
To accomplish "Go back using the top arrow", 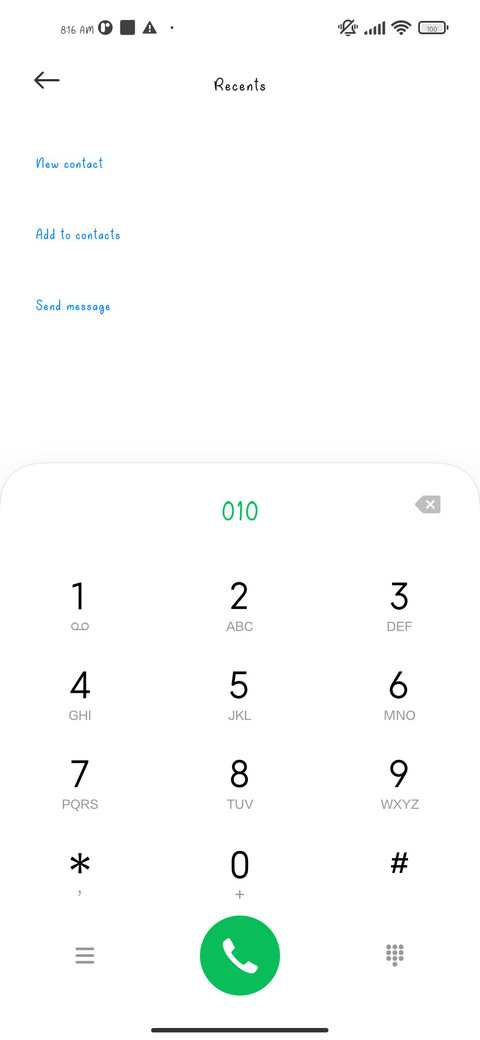I will tap(46, 80).
